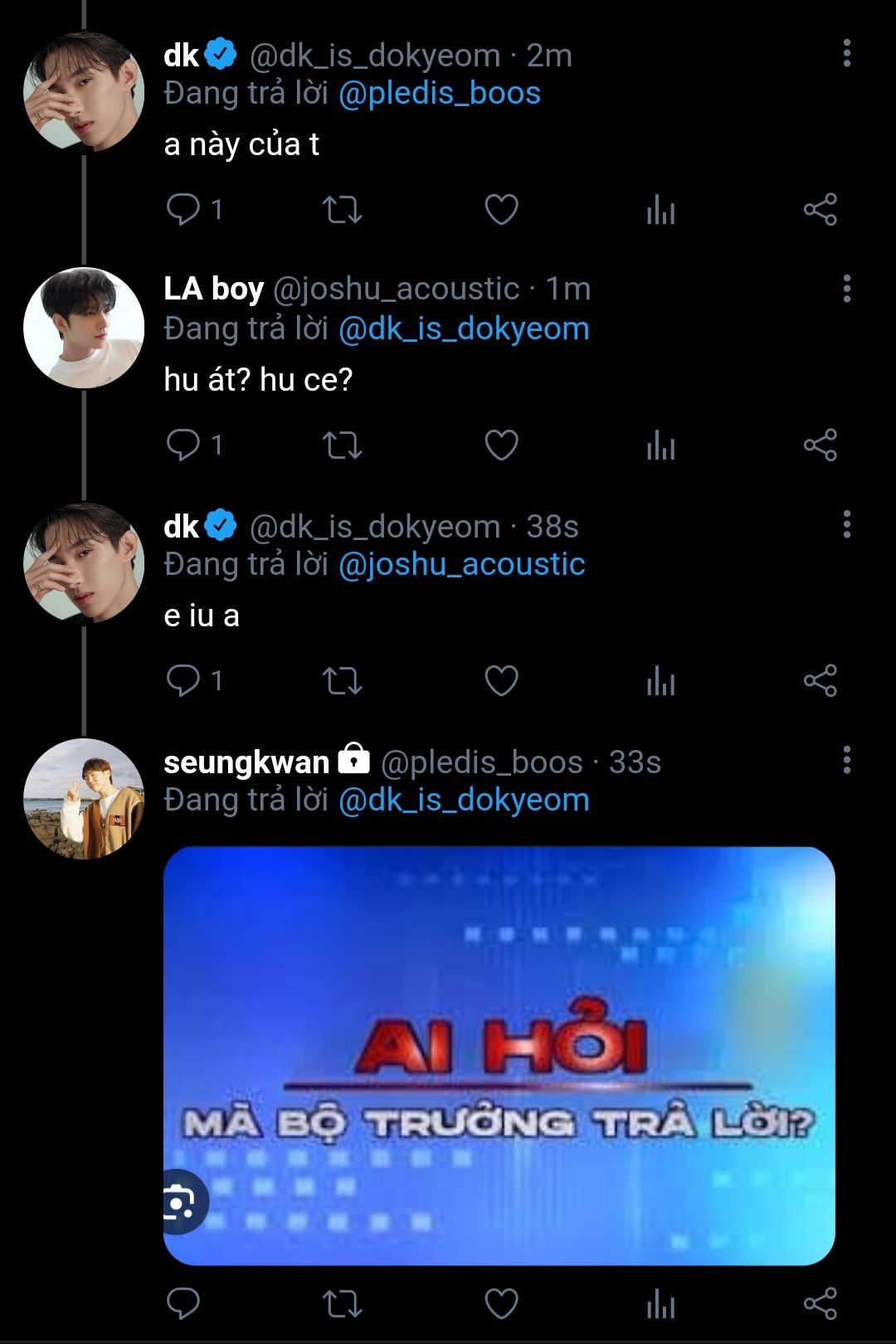This screenshot has width=896, height=1344.
Task: Open overflow menu on seungkwan's tweet
Action: (x=846, y=760)
